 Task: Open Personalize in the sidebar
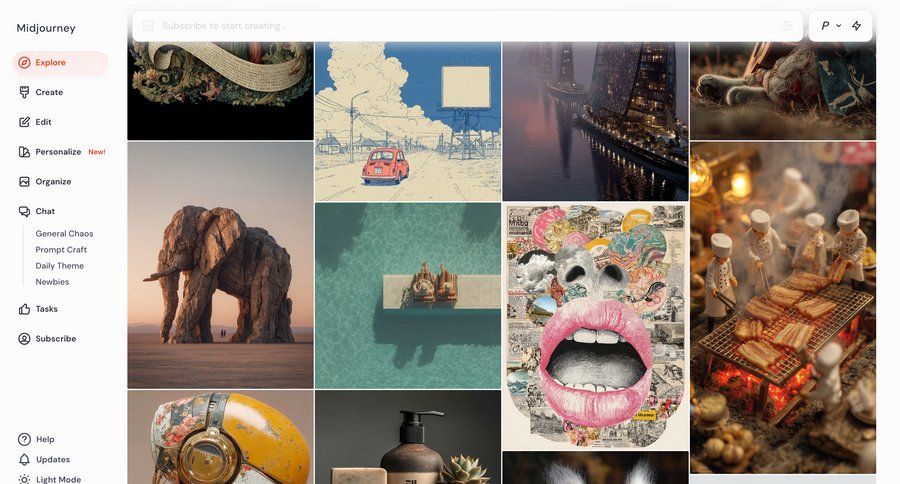57,152
